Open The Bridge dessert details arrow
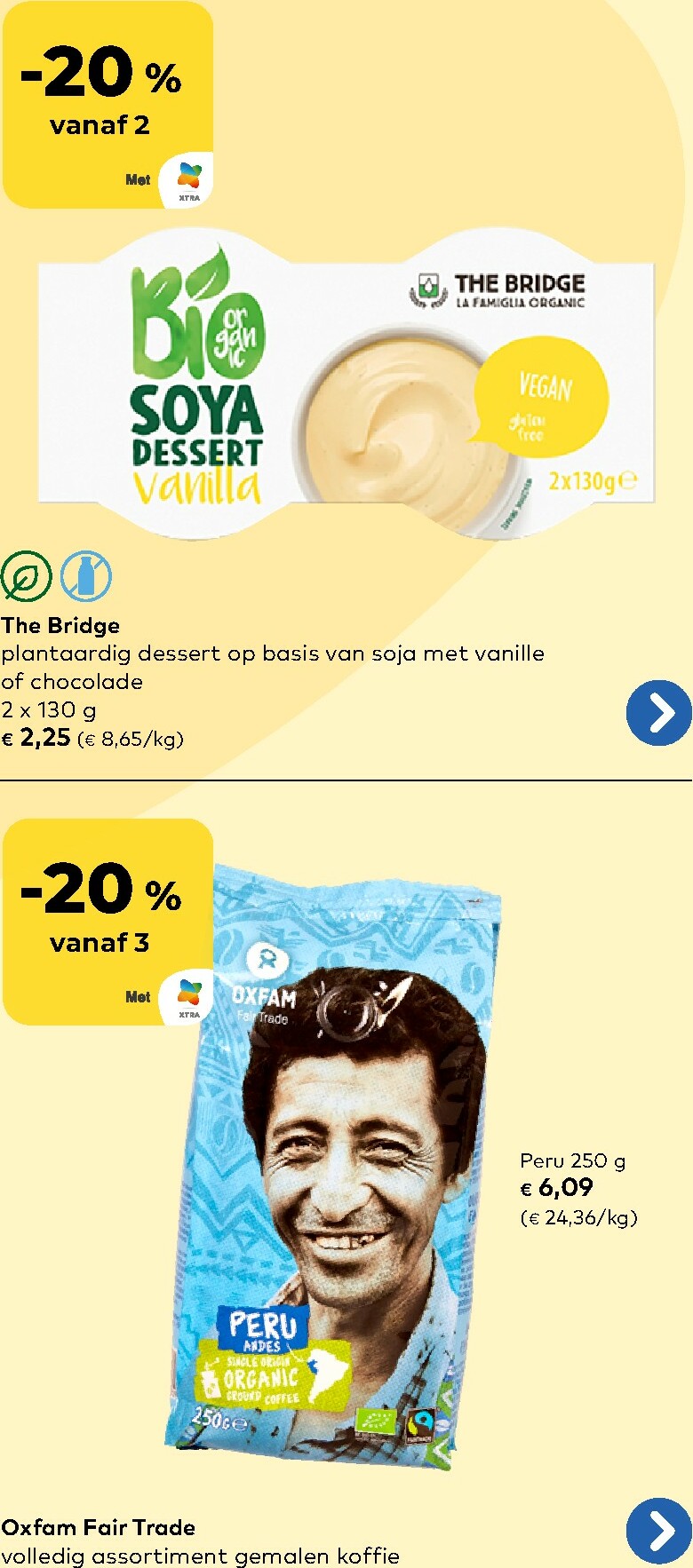This screenshot has width=693, height=1568. (x=658, y=712)
